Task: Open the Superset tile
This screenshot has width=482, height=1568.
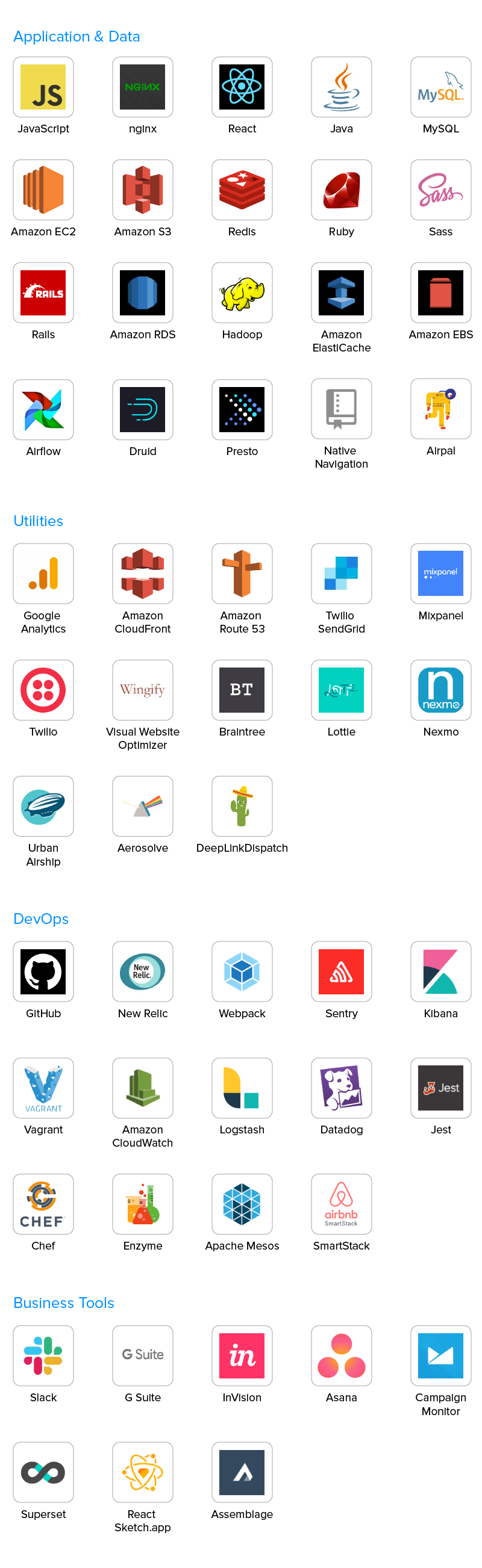Action: point(43,1472)
